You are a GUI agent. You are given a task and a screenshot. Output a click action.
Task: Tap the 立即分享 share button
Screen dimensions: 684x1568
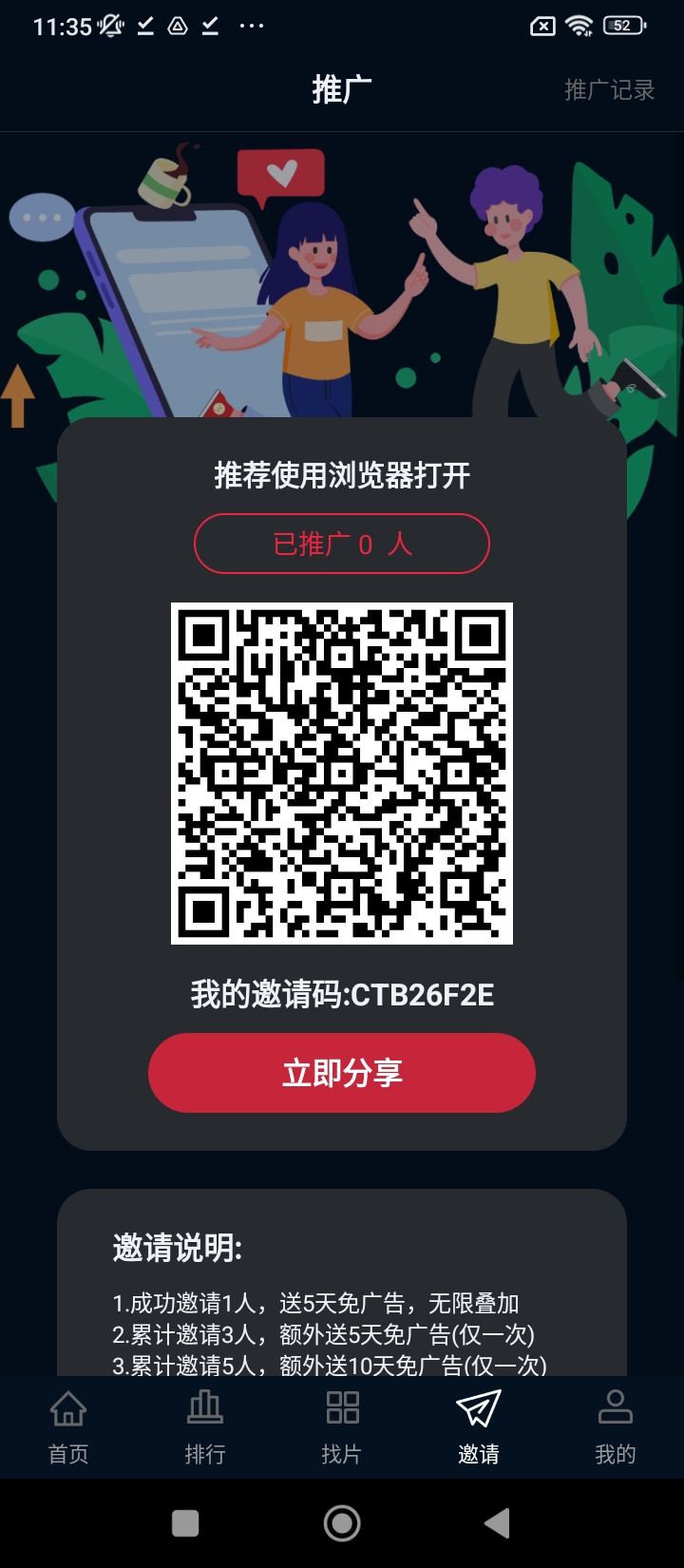point(342,1073)
